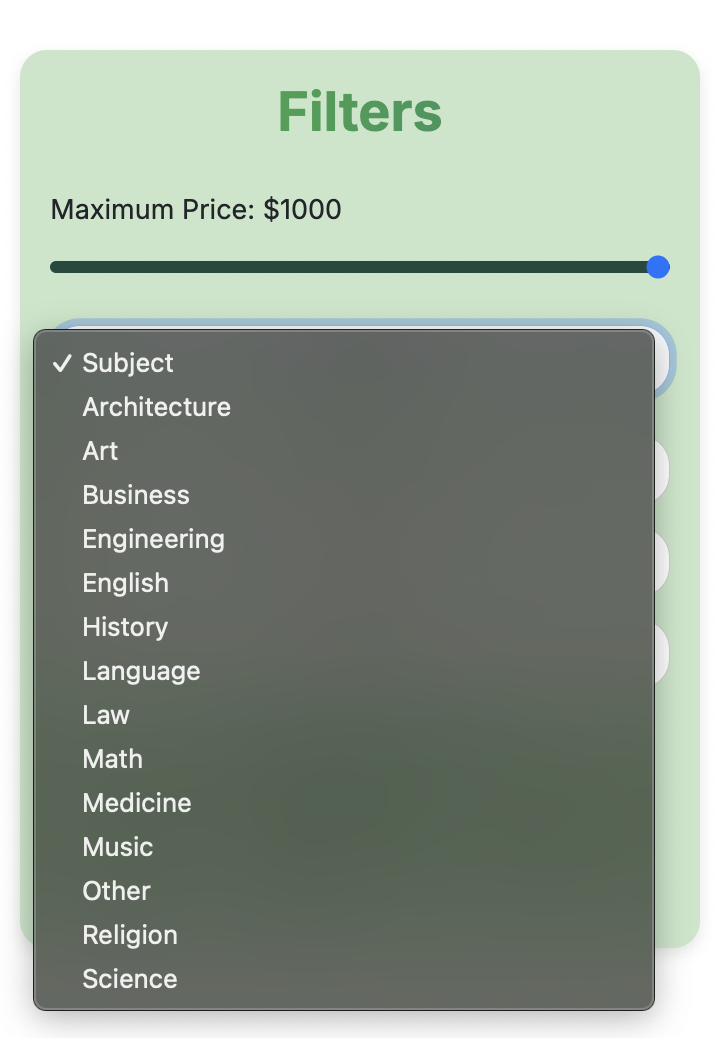Choose Medicine as the subject

[137, 803]
